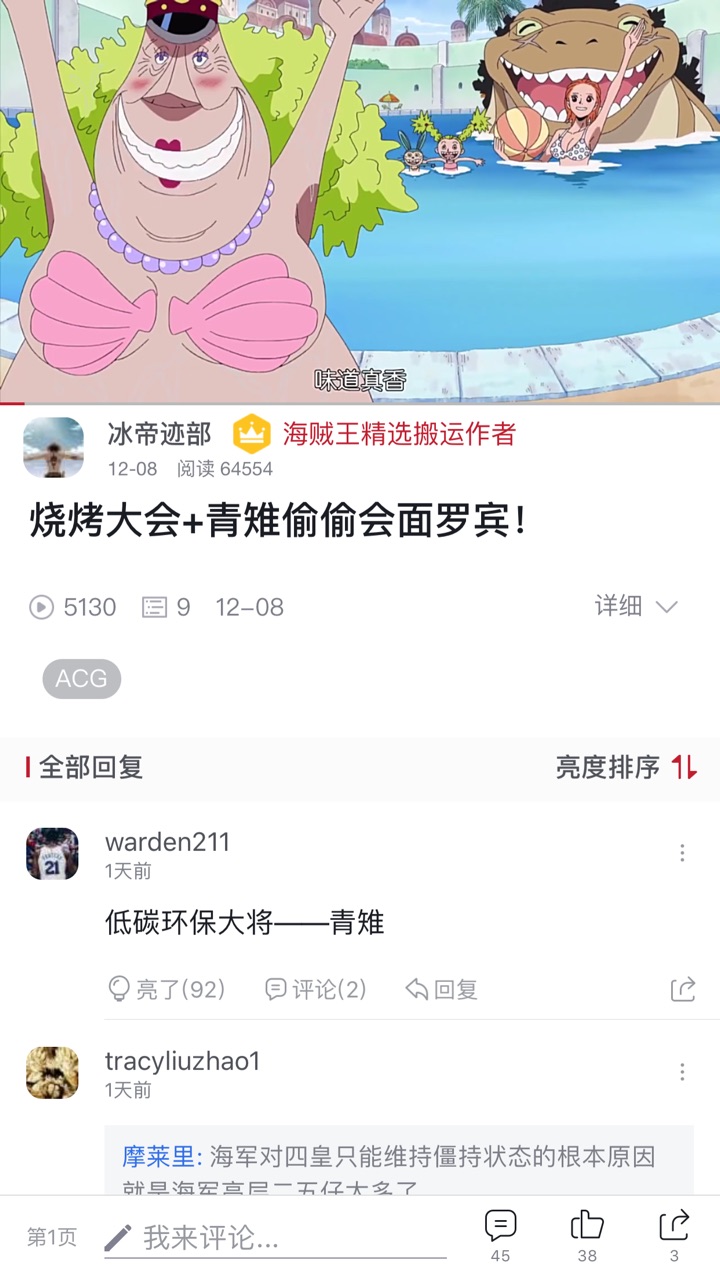Reply to warden211 with 回复
The image size is (720, 1280).
tap(441, 989)
